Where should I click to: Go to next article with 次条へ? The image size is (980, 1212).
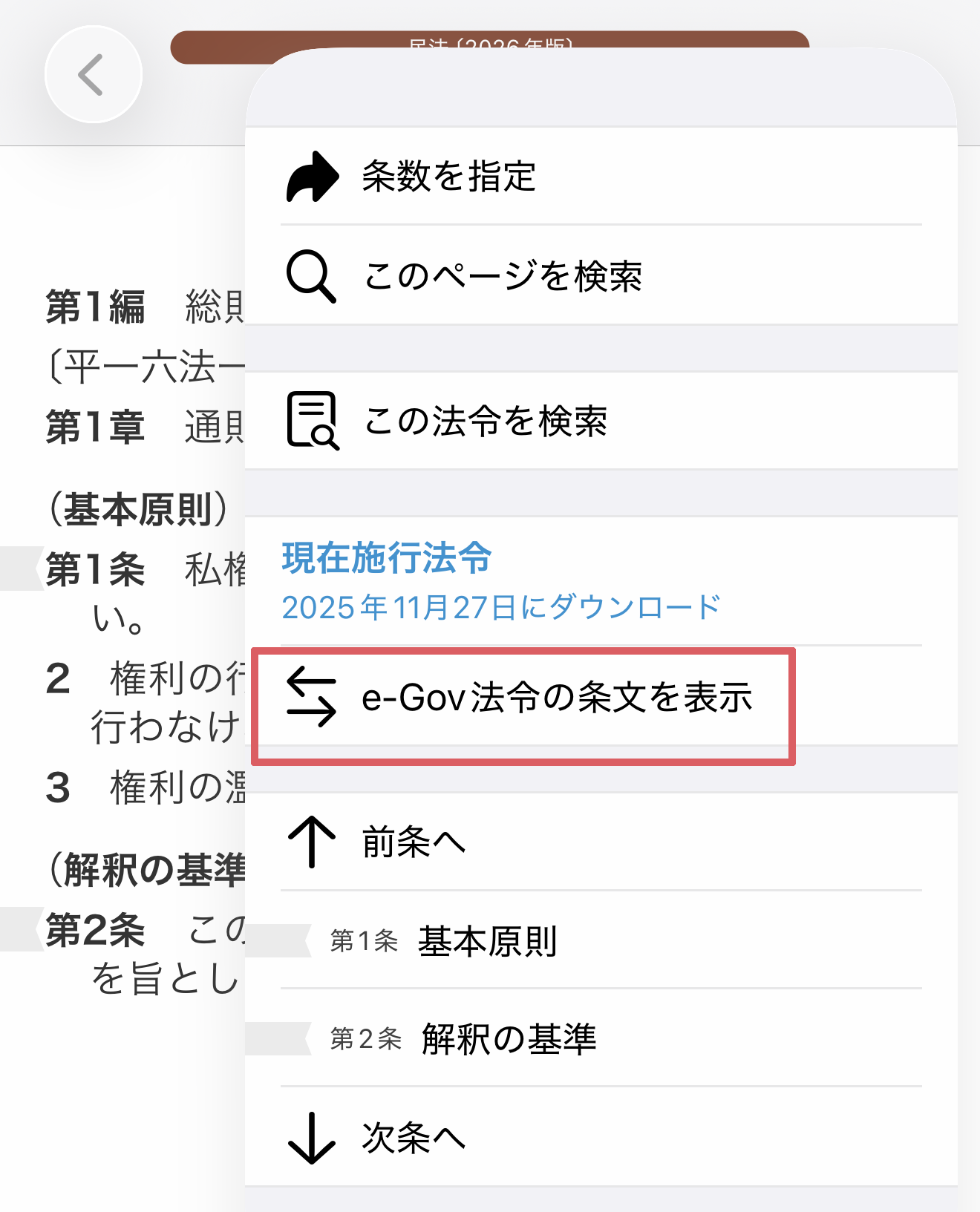(413, 1137)
